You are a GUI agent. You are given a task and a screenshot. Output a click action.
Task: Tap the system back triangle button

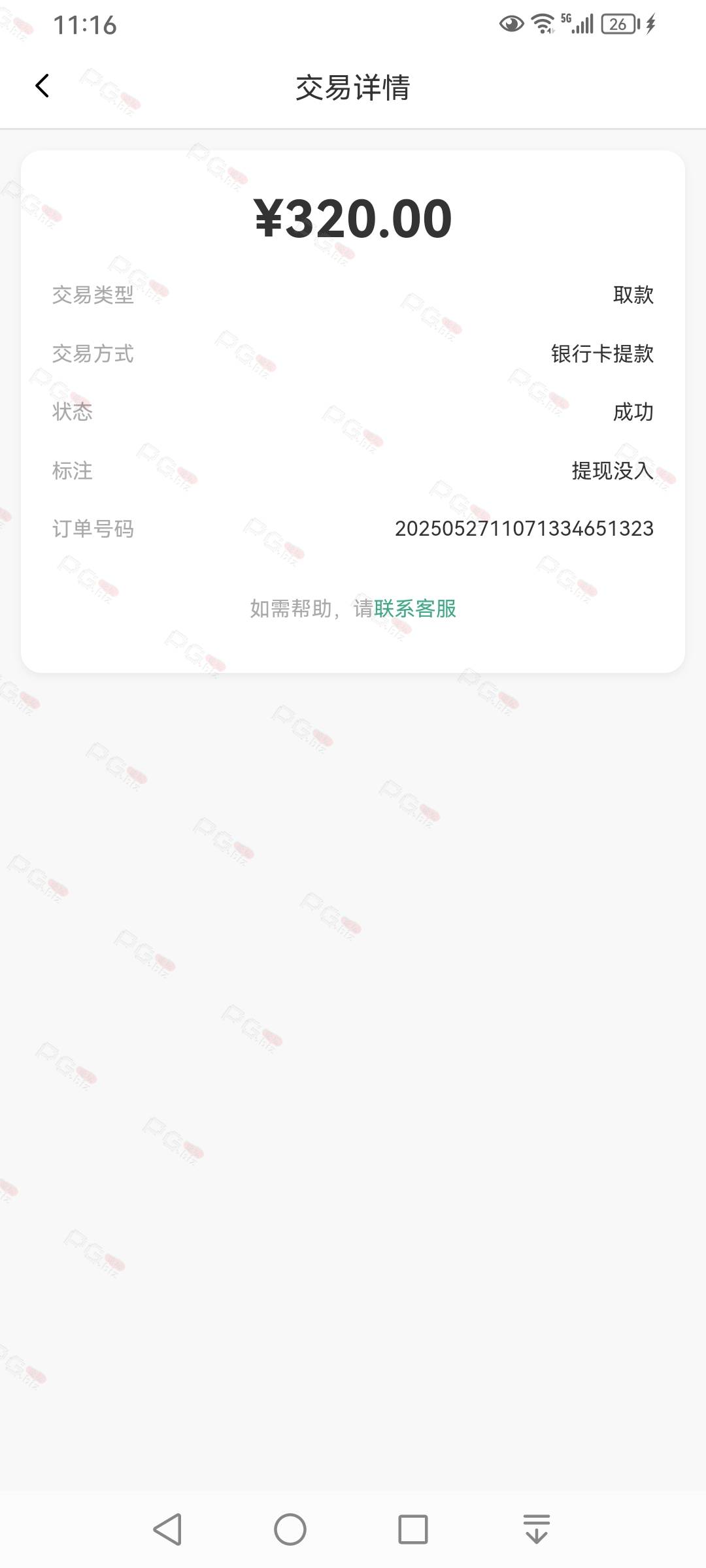167,1529
